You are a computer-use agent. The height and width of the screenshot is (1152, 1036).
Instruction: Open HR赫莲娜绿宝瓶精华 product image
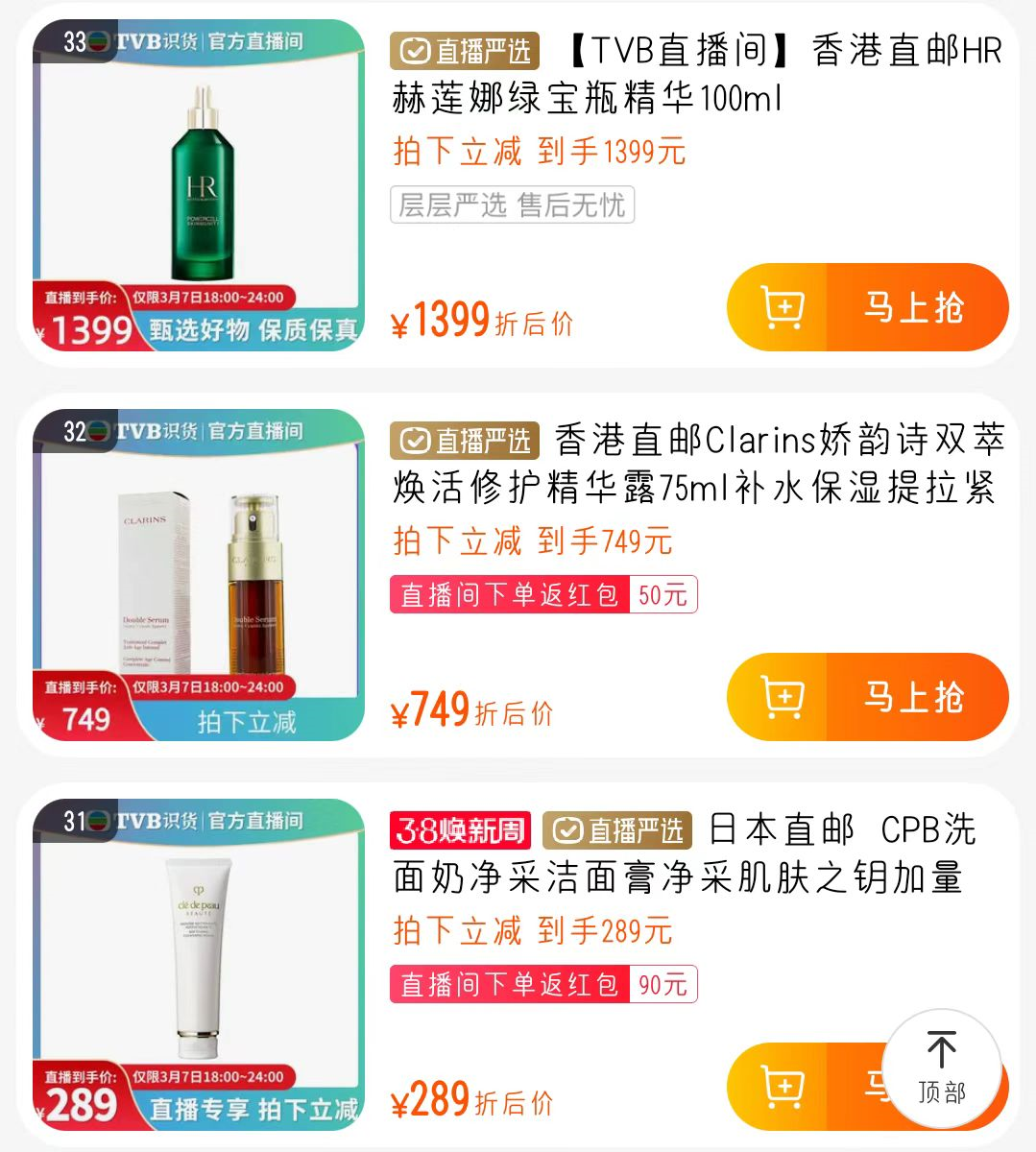[200, 185]
